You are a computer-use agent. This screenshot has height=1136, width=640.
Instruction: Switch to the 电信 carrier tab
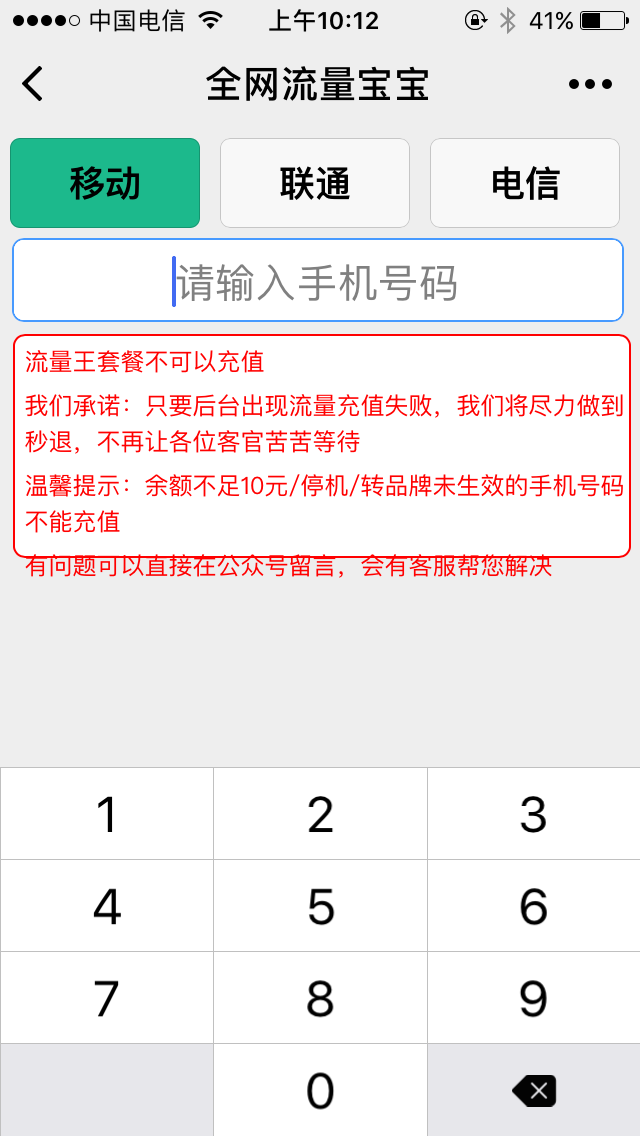[525, 183]
